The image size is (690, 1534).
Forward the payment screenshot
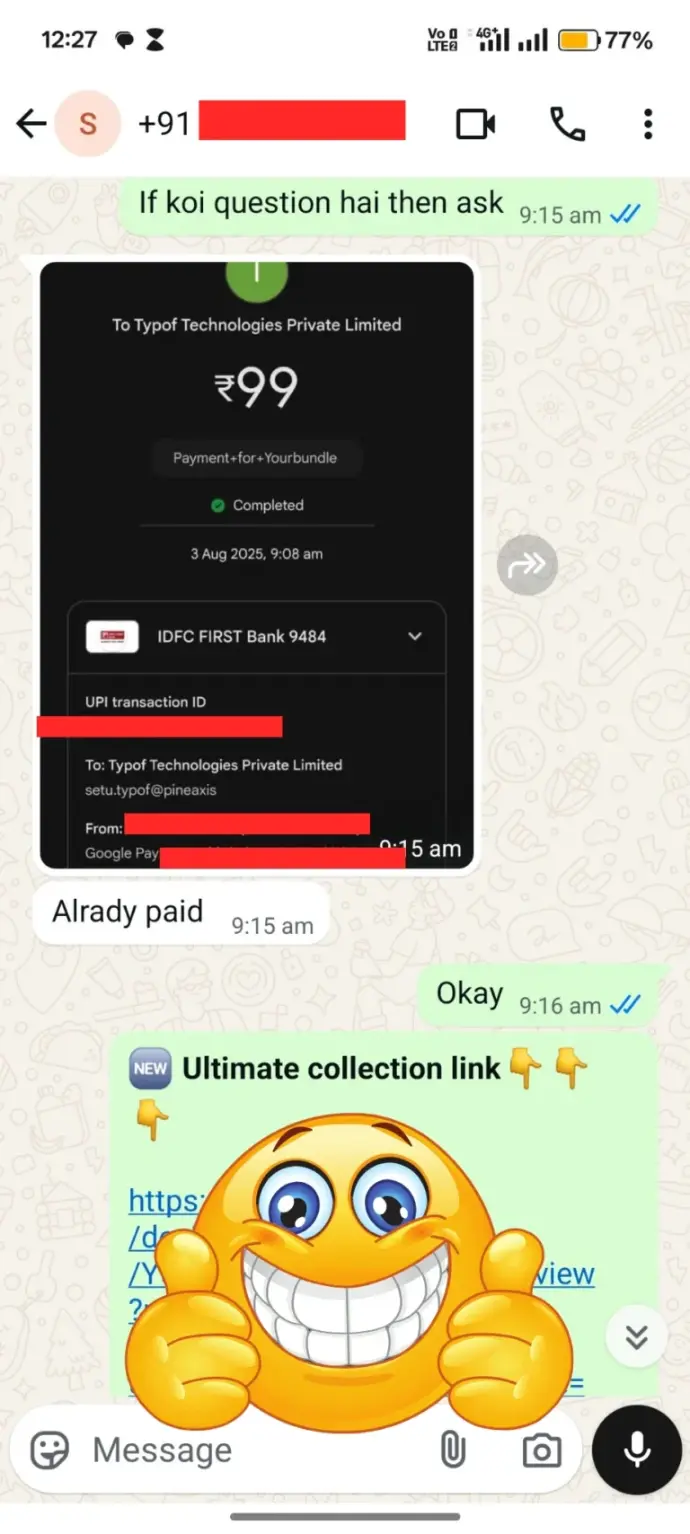tap(527, 566)
